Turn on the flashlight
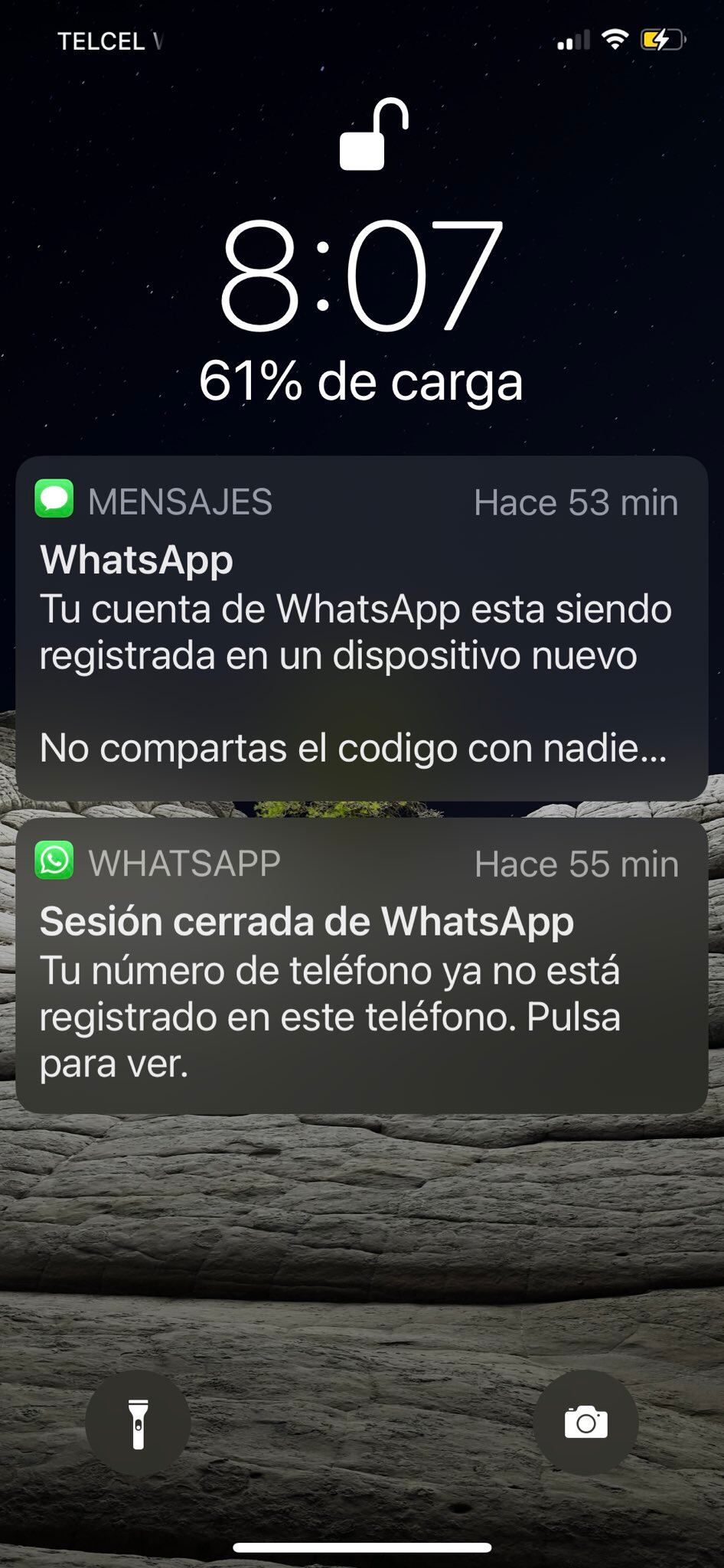This screenshot has height=1568, width=724. [x=138, y=1423]
